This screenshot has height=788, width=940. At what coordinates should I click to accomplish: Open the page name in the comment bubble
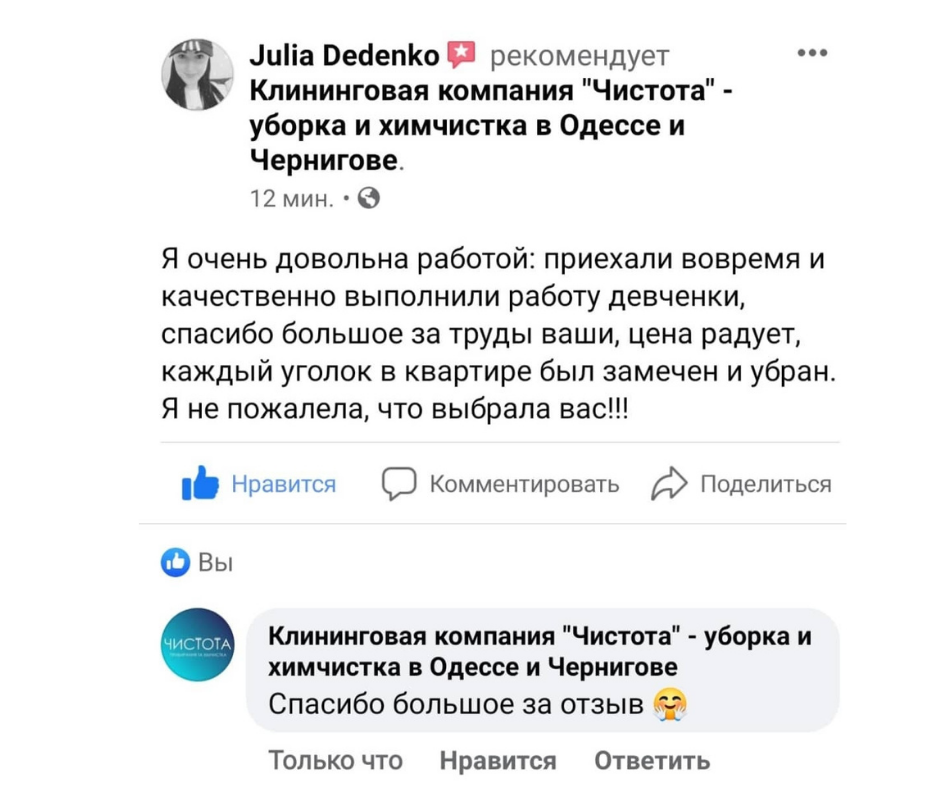541,651
